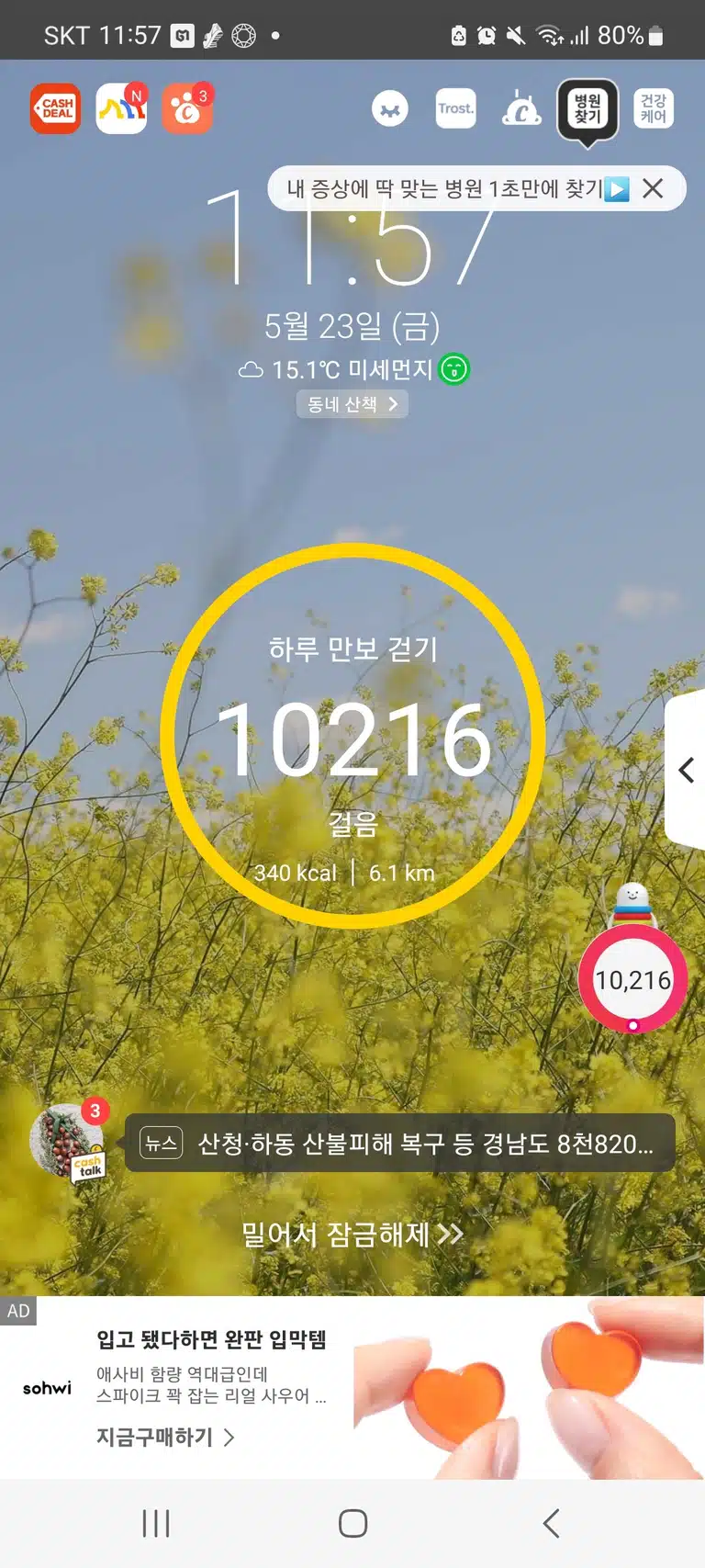Open the Trost shortcut
Image resolution: width=705 pixels, height=1568 pixels.
pyautogui.click(x=455, y=108)
